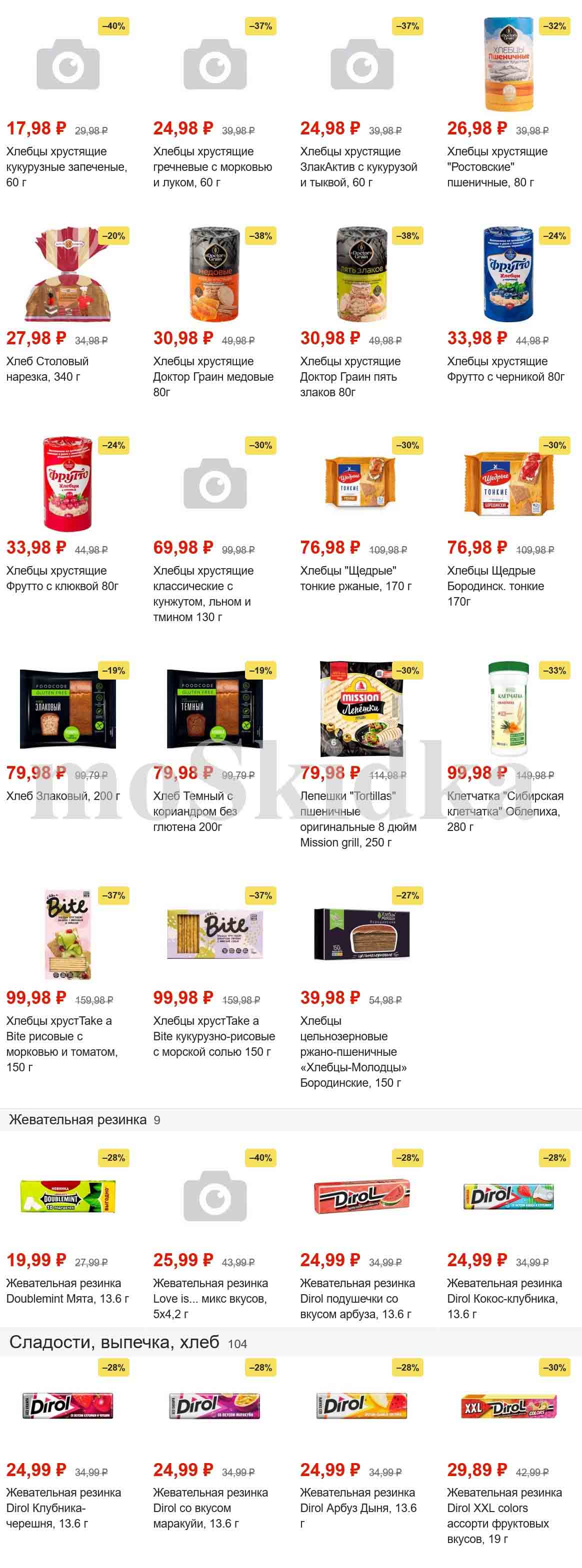The image size is (582, 1568).
Task: View Хлебцы "Щедрые" тонкие ржаные 170 г
Action: tap(355, 578)
